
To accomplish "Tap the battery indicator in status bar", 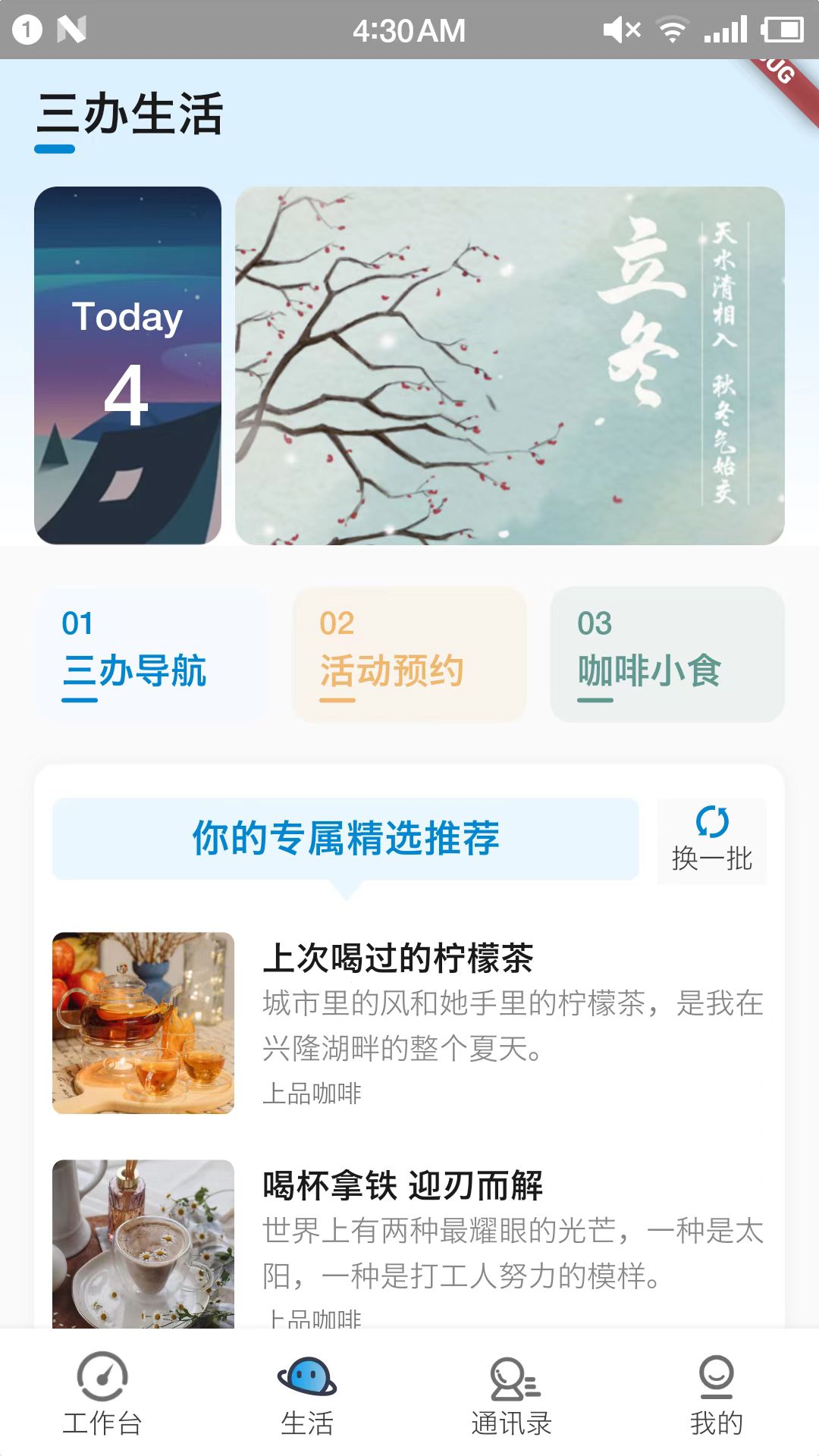I will (x=780, y=29).
